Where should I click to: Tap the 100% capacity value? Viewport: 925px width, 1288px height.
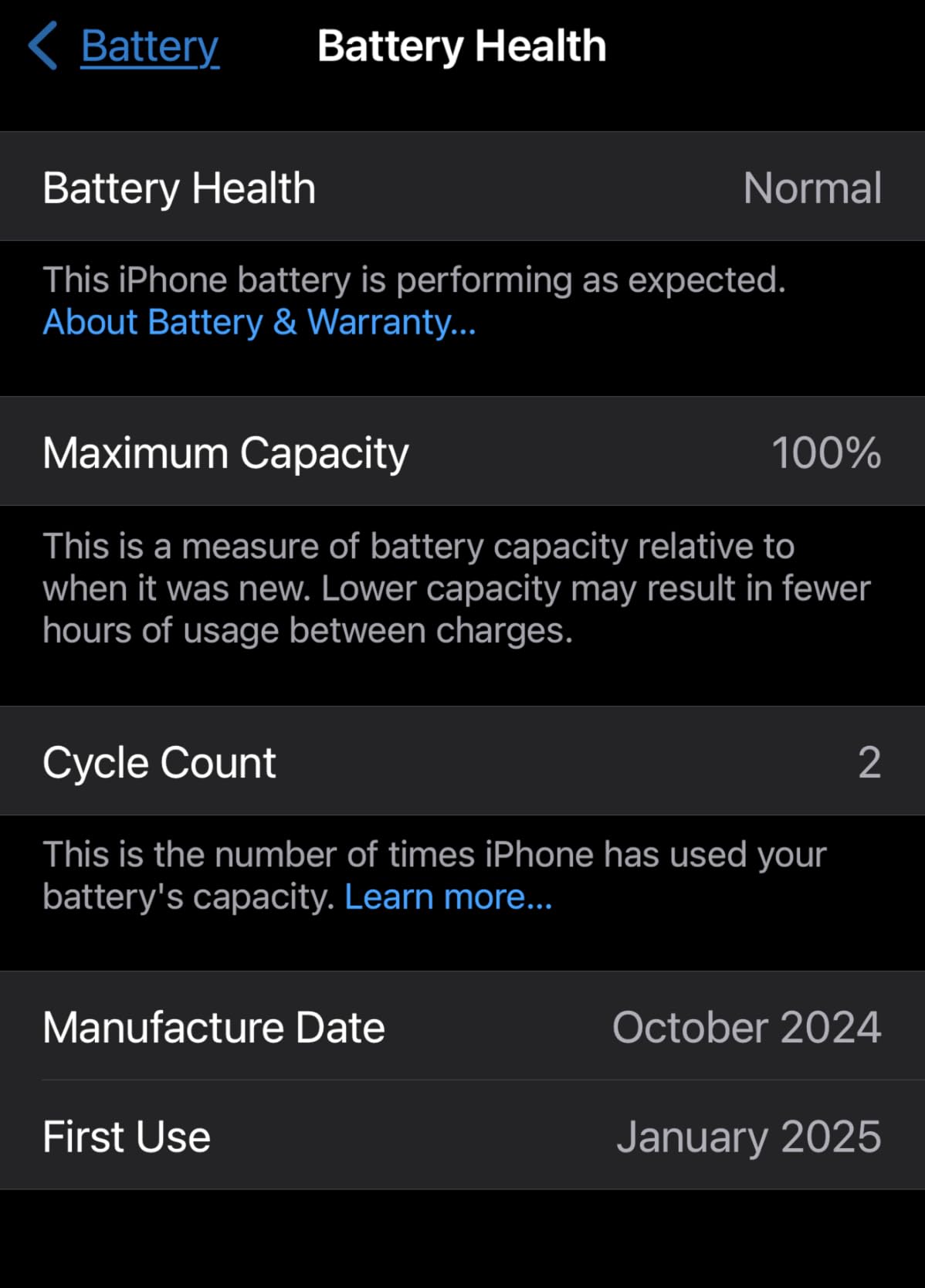click(x=827, y=452)
